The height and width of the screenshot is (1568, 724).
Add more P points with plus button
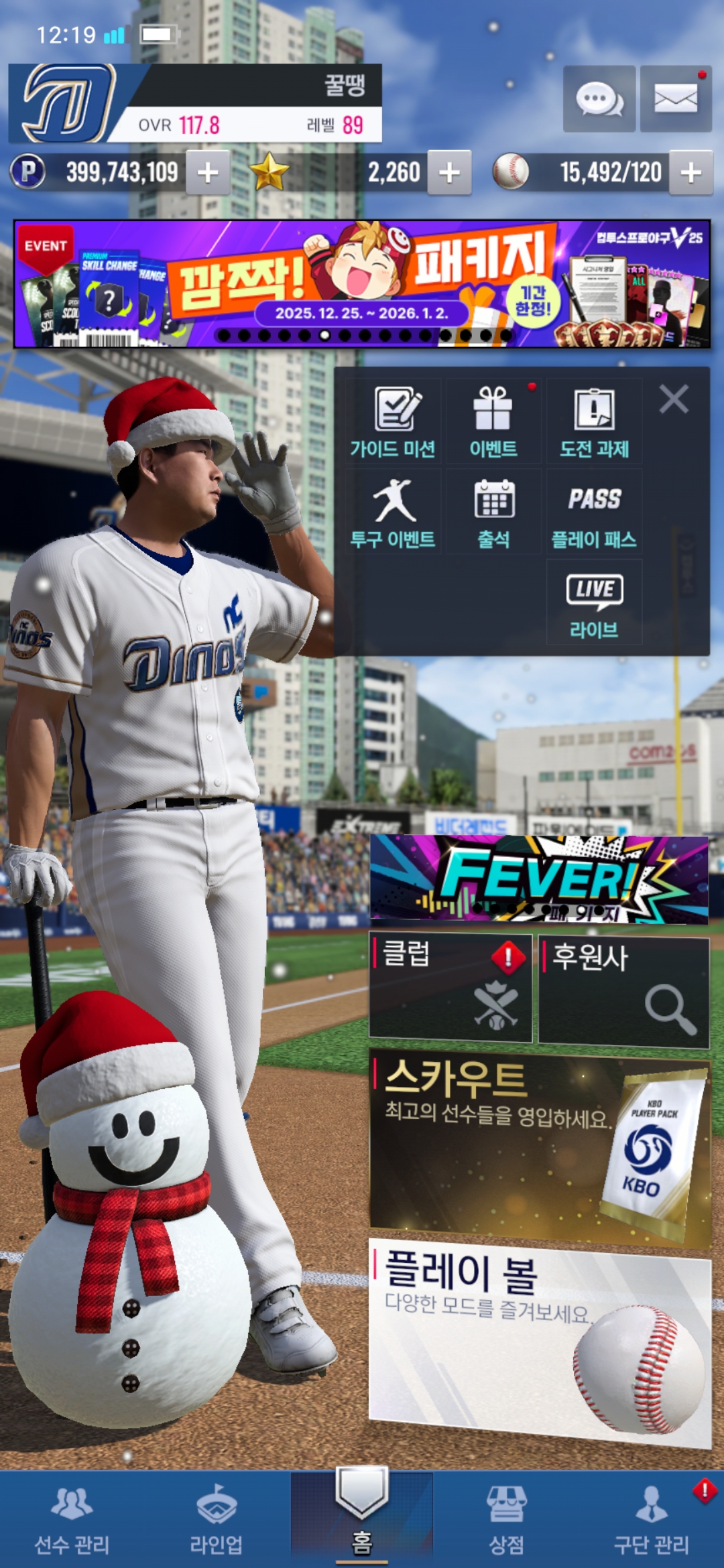208,173
